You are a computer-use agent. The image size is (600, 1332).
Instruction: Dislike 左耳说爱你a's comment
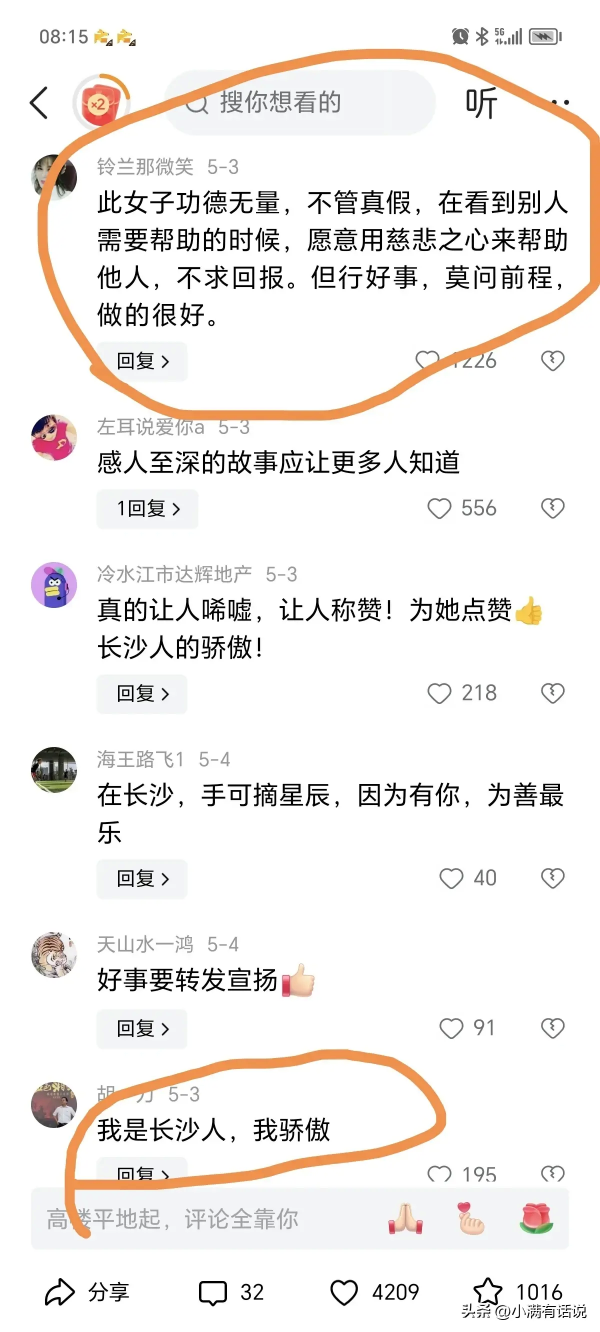click(x=552, y=509)
